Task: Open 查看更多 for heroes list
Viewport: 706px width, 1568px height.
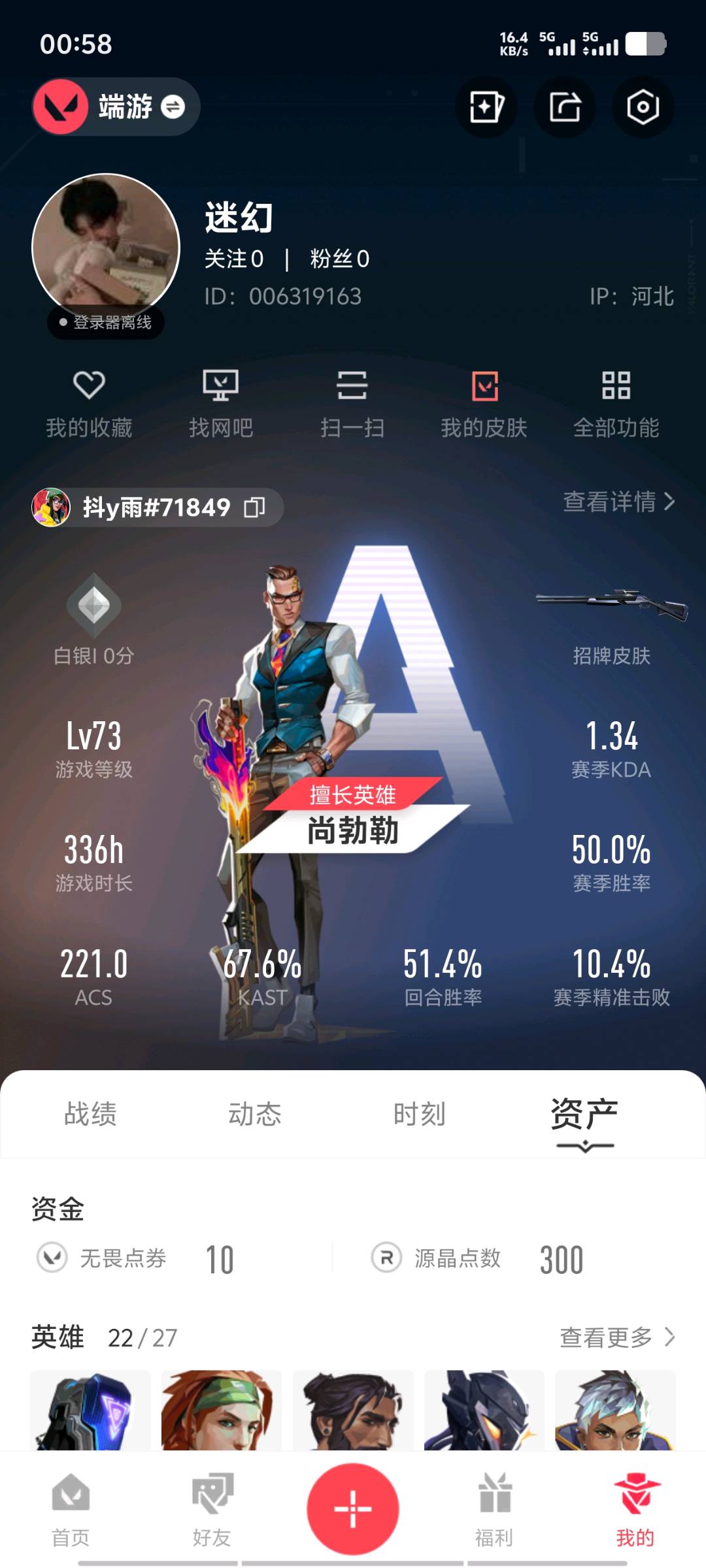Action: point(617,1337)
